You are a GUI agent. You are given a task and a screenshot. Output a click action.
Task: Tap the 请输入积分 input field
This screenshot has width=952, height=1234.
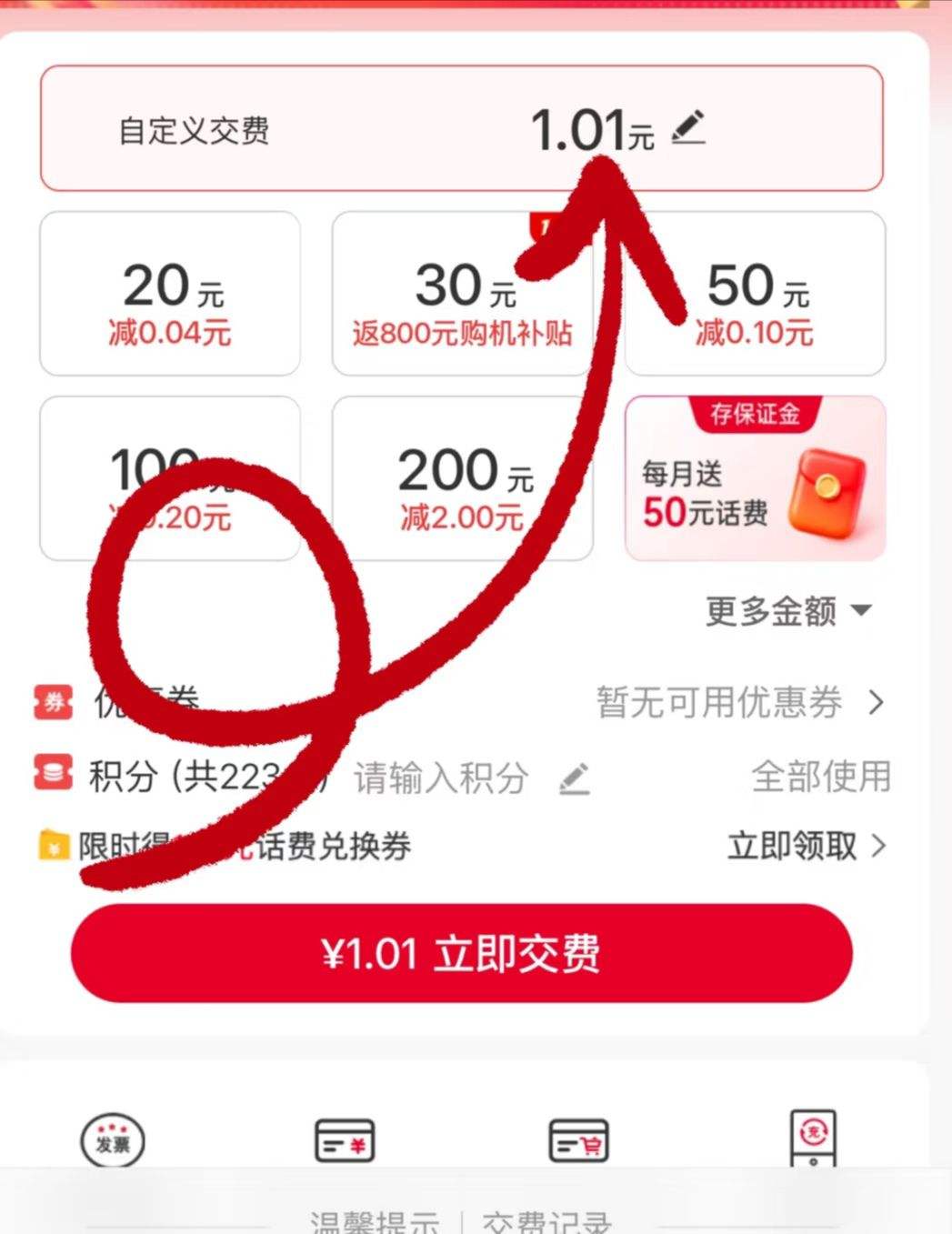pyautogui.click(x=442, y=778)
